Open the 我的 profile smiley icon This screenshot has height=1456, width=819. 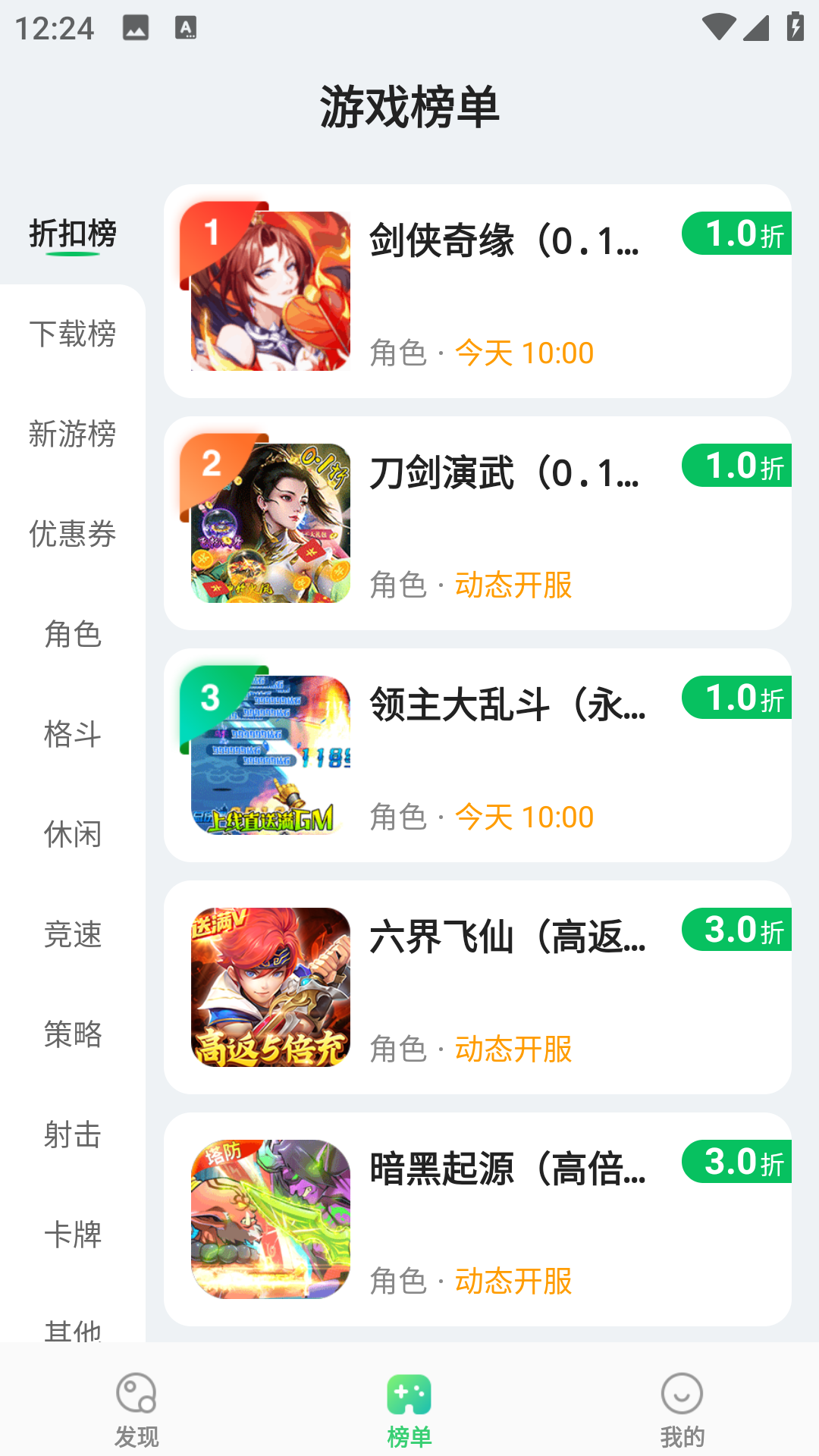[x=682, y=1404]
